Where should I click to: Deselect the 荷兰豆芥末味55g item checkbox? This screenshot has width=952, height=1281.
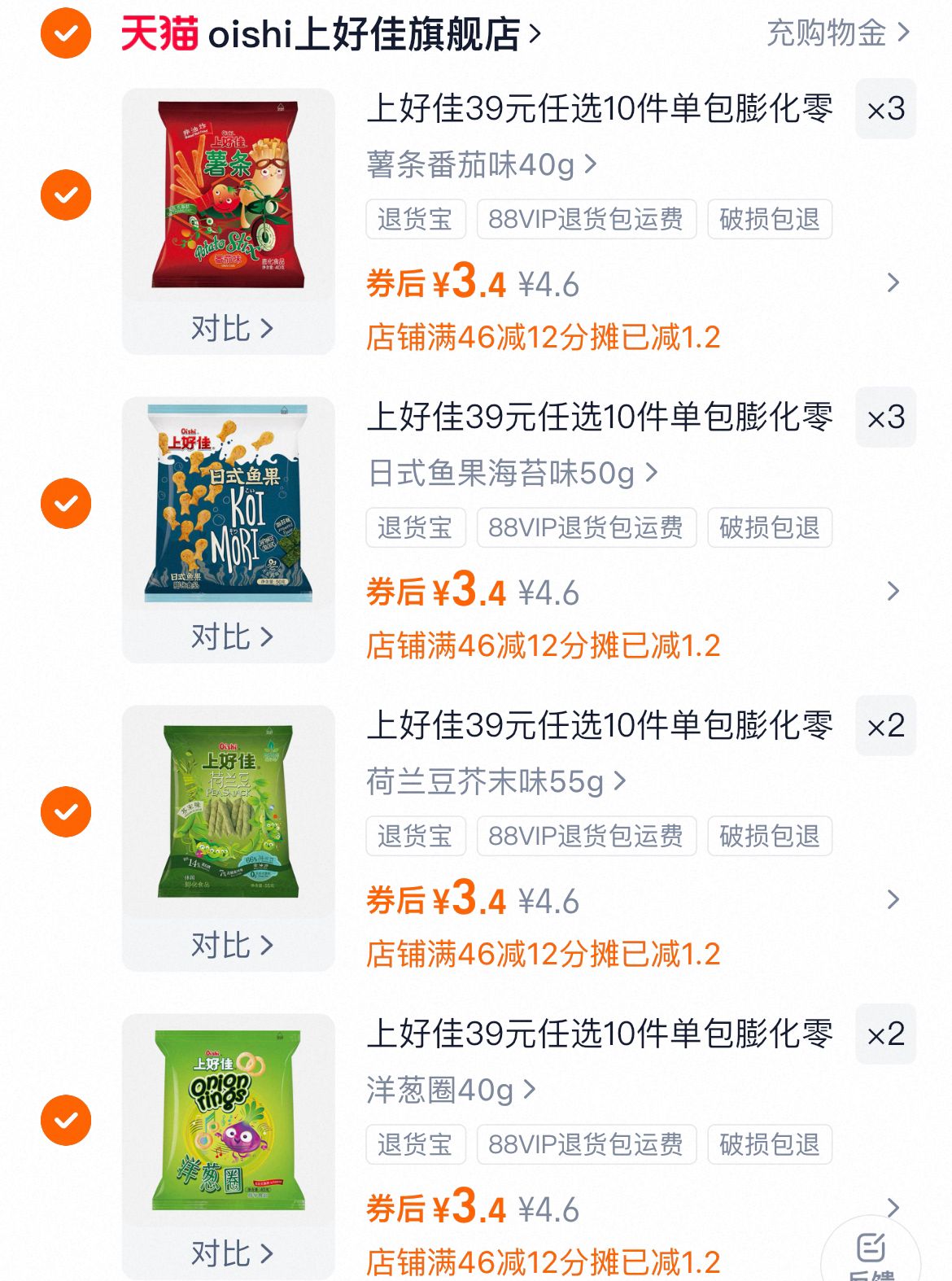[66, 812]
